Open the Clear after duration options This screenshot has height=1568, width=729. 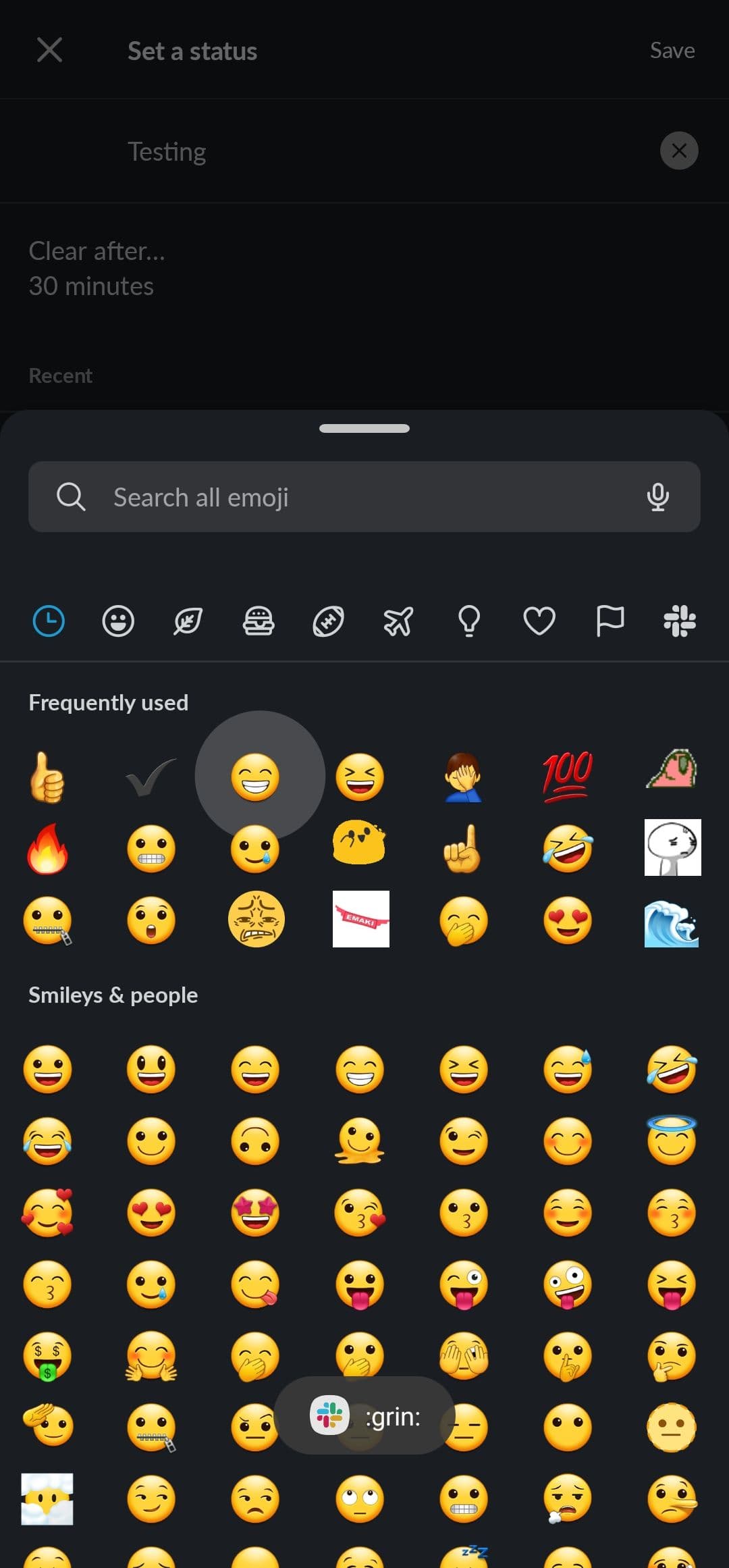pos(98,268)
